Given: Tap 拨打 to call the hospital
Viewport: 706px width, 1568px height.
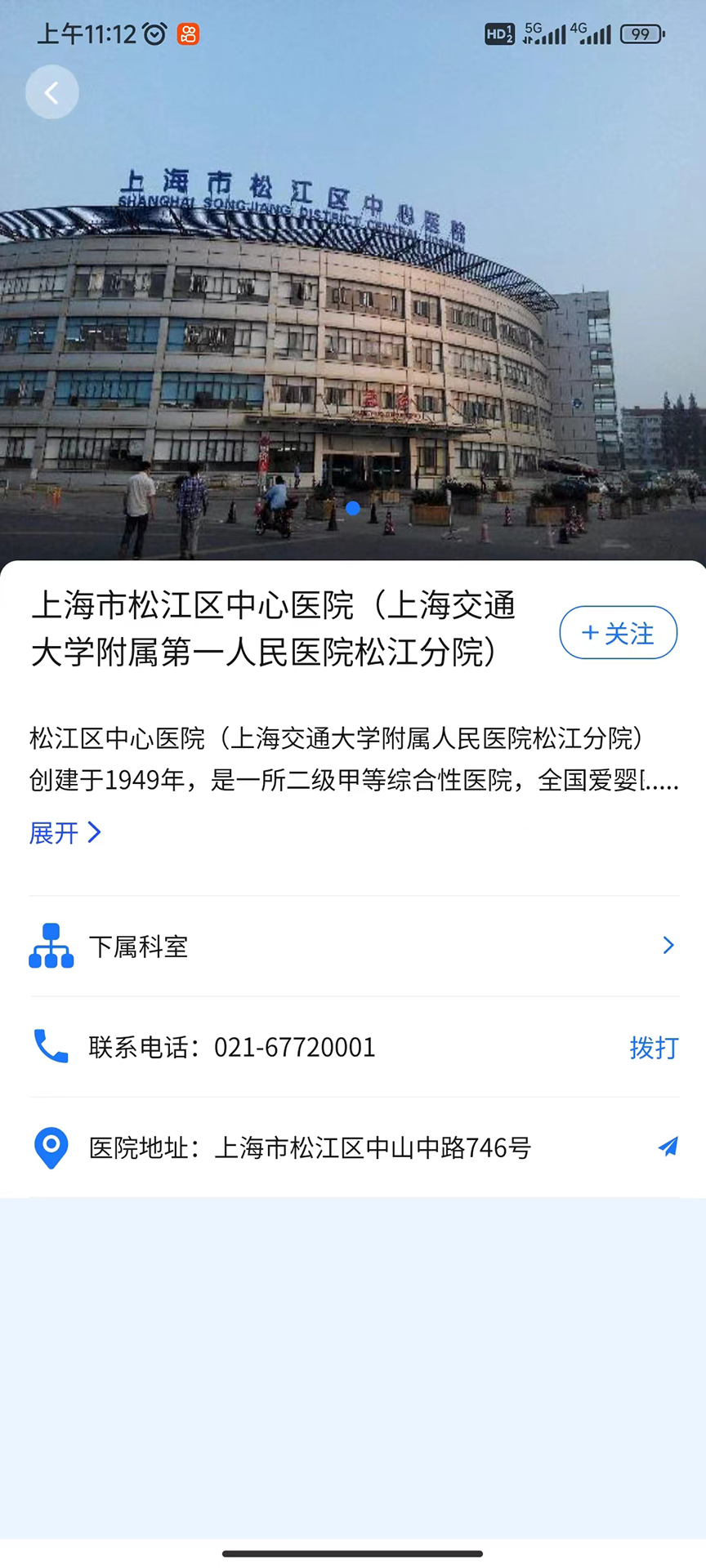Looking at the screenshot, I should coord(653,1048).
